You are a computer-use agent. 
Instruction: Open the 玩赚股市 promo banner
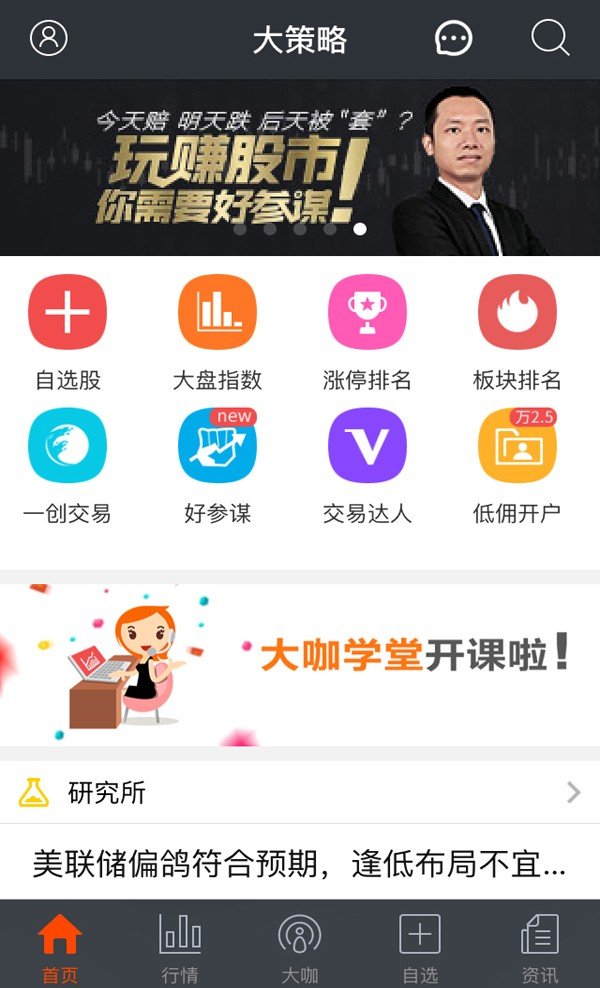point(300,168)
